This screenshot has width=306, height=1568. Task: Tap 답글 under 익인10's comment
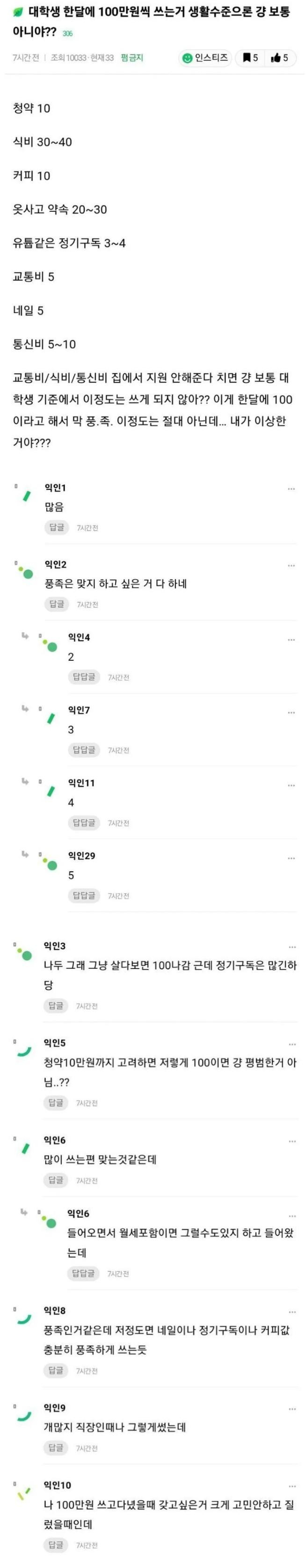coord(56,1544)
